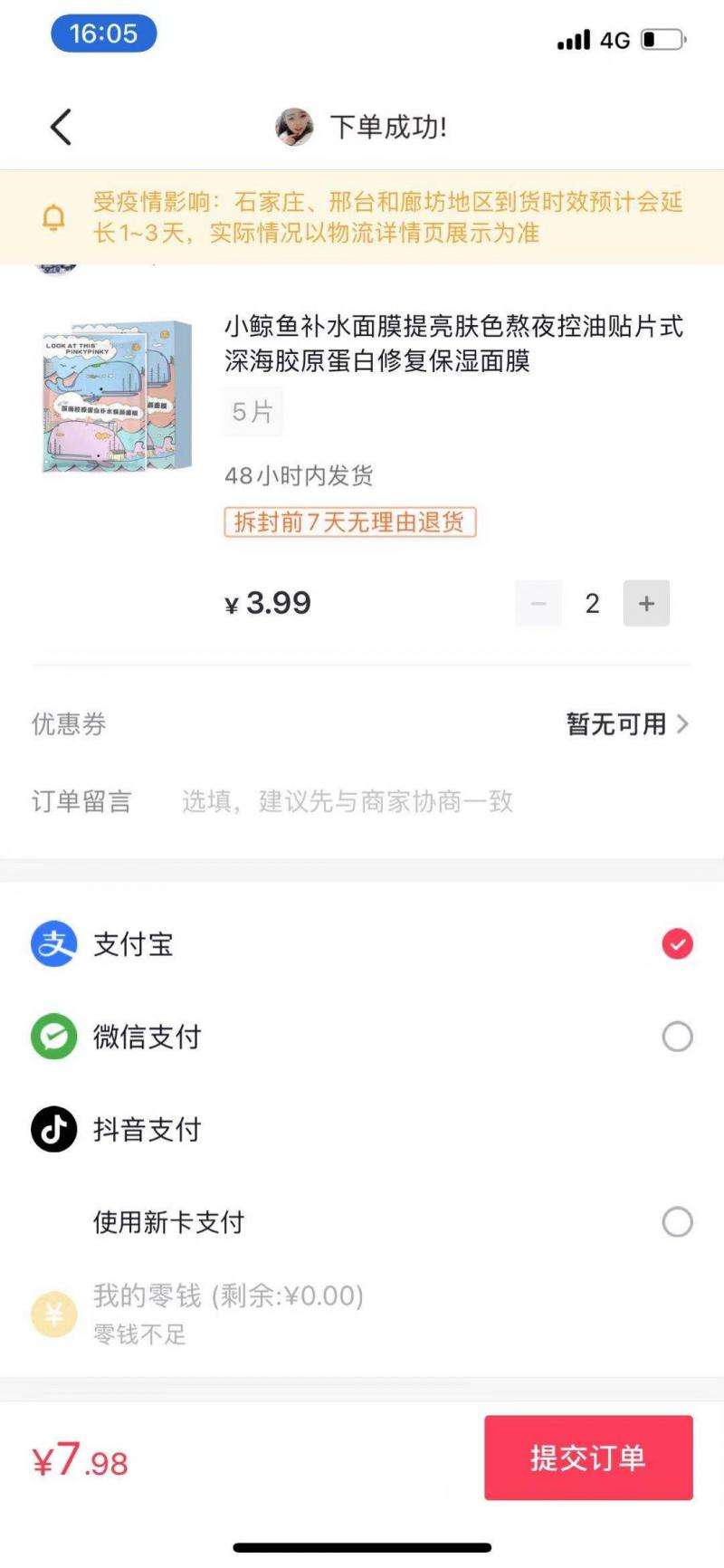Select 微信支付 payment option
Image resolution: width=724 pixels, height=1568 pixels.
676,1037
